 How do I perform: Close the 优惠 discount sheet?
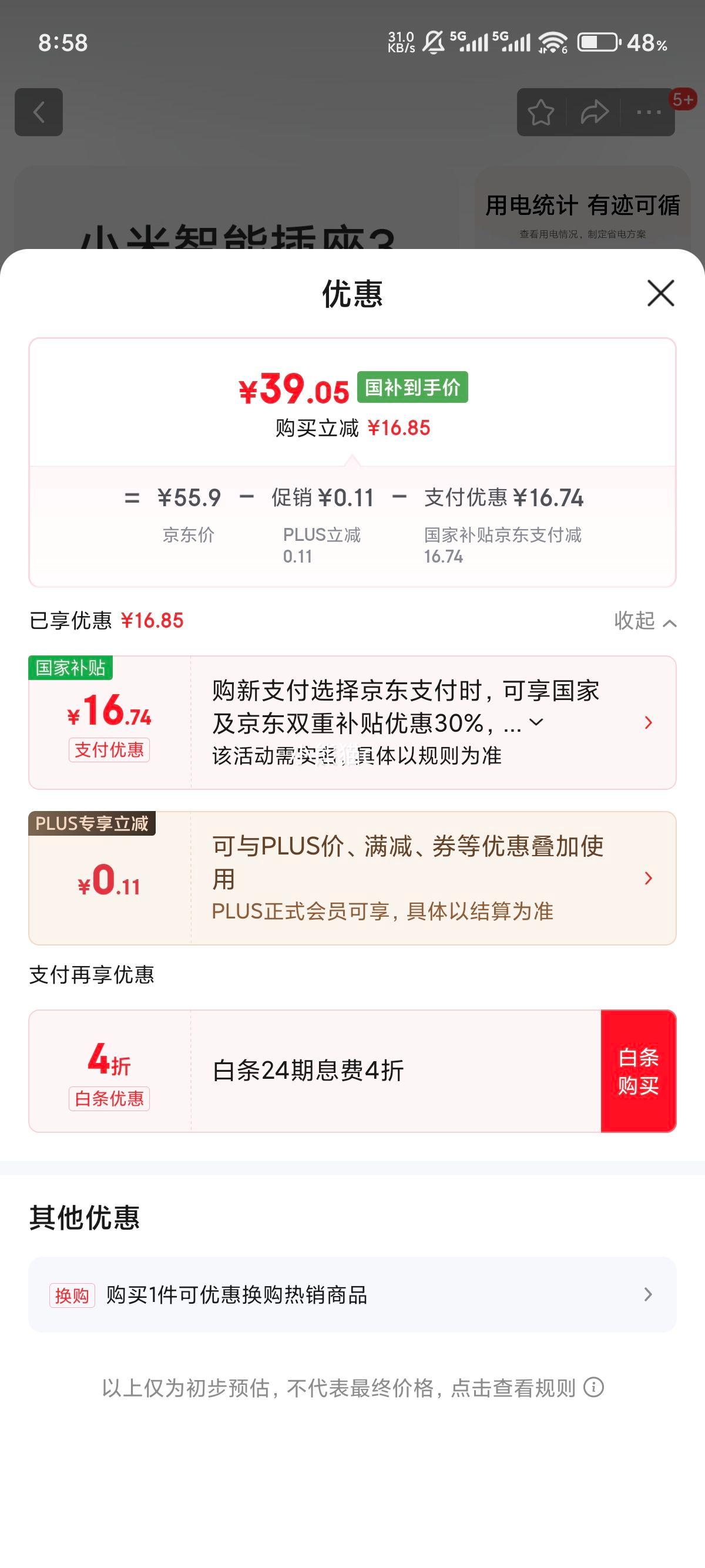point(660,294)
